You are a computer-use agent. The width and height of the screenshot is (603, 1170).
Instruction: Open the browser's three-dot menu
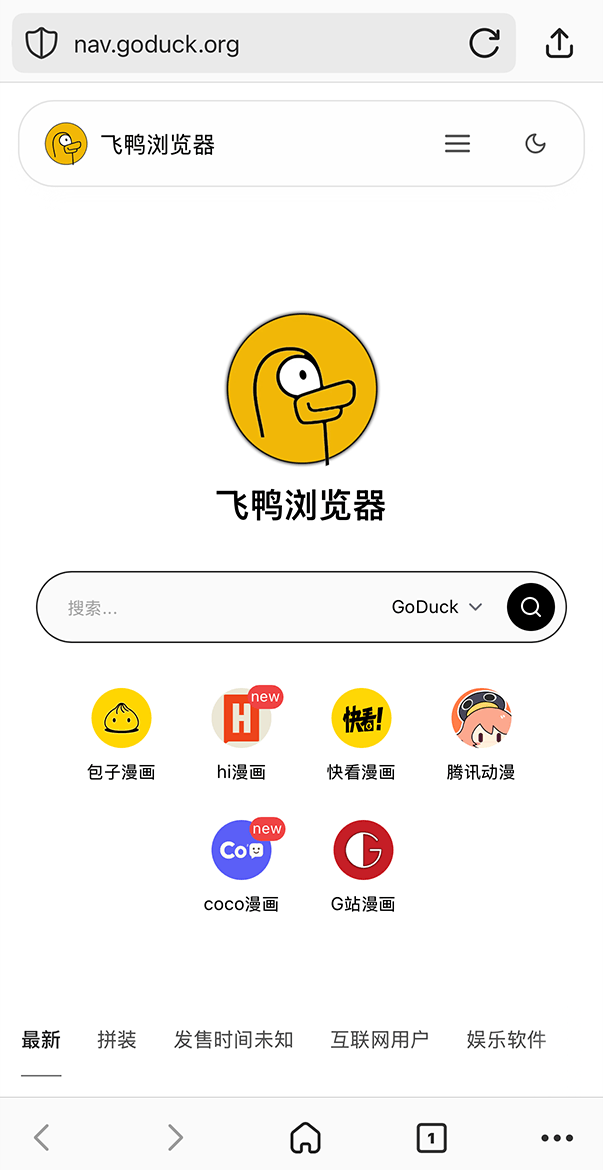[557, 1137]
